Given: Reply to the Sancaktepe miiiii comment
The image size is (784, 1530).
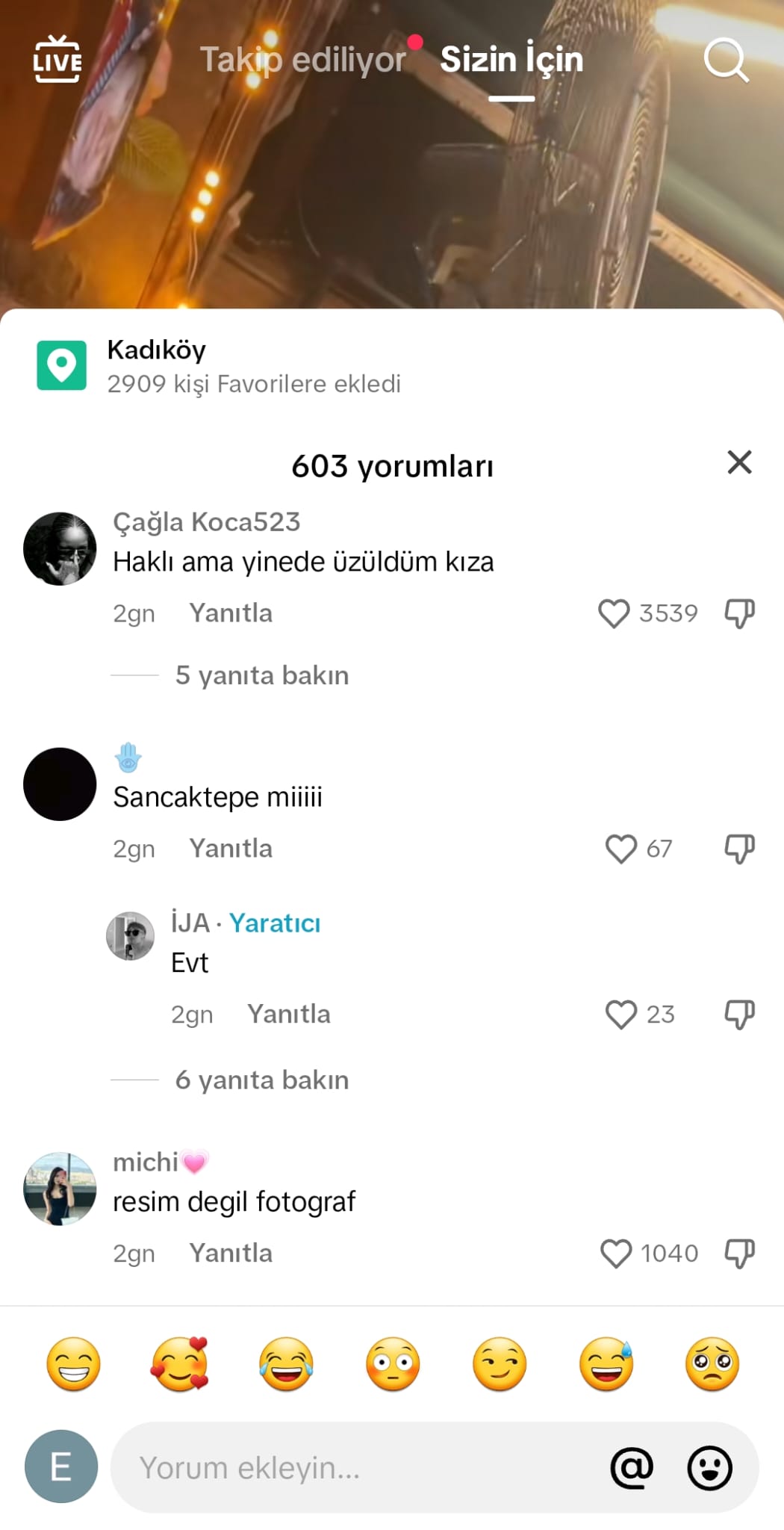Looking at the screenshot, I should 231,849.
